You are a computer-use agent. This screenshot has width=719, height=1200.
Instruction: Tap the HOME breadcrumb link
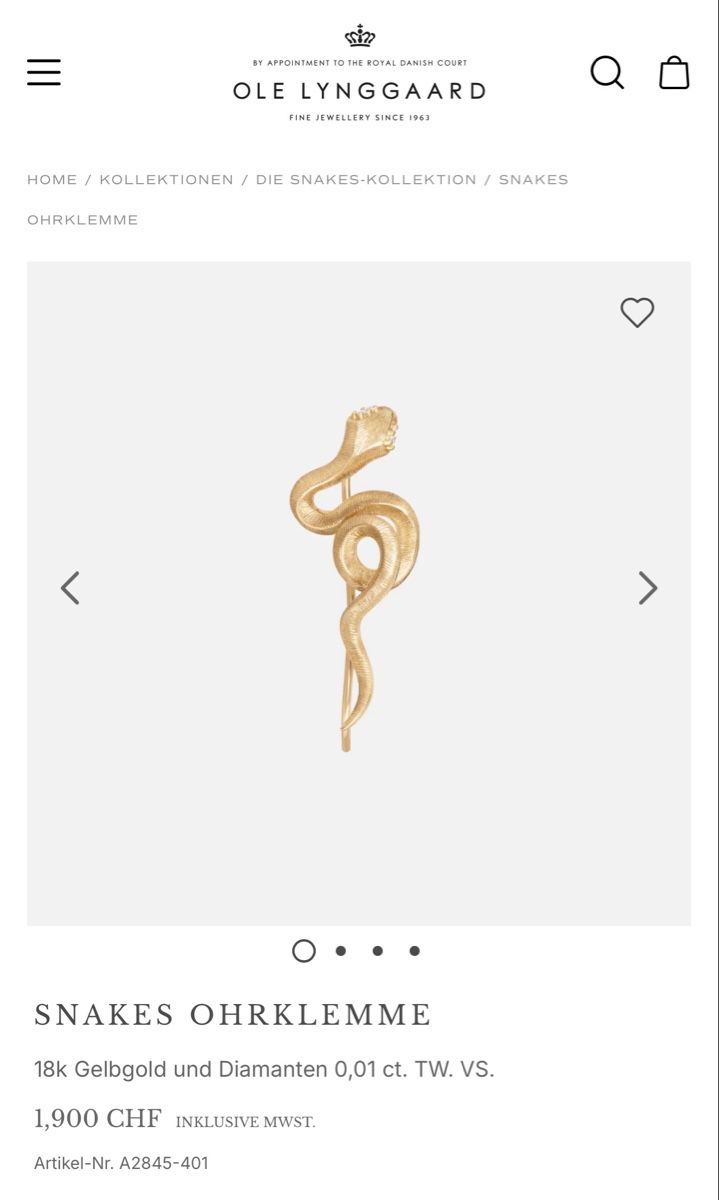pyautogui.click(x=52, y=180)
